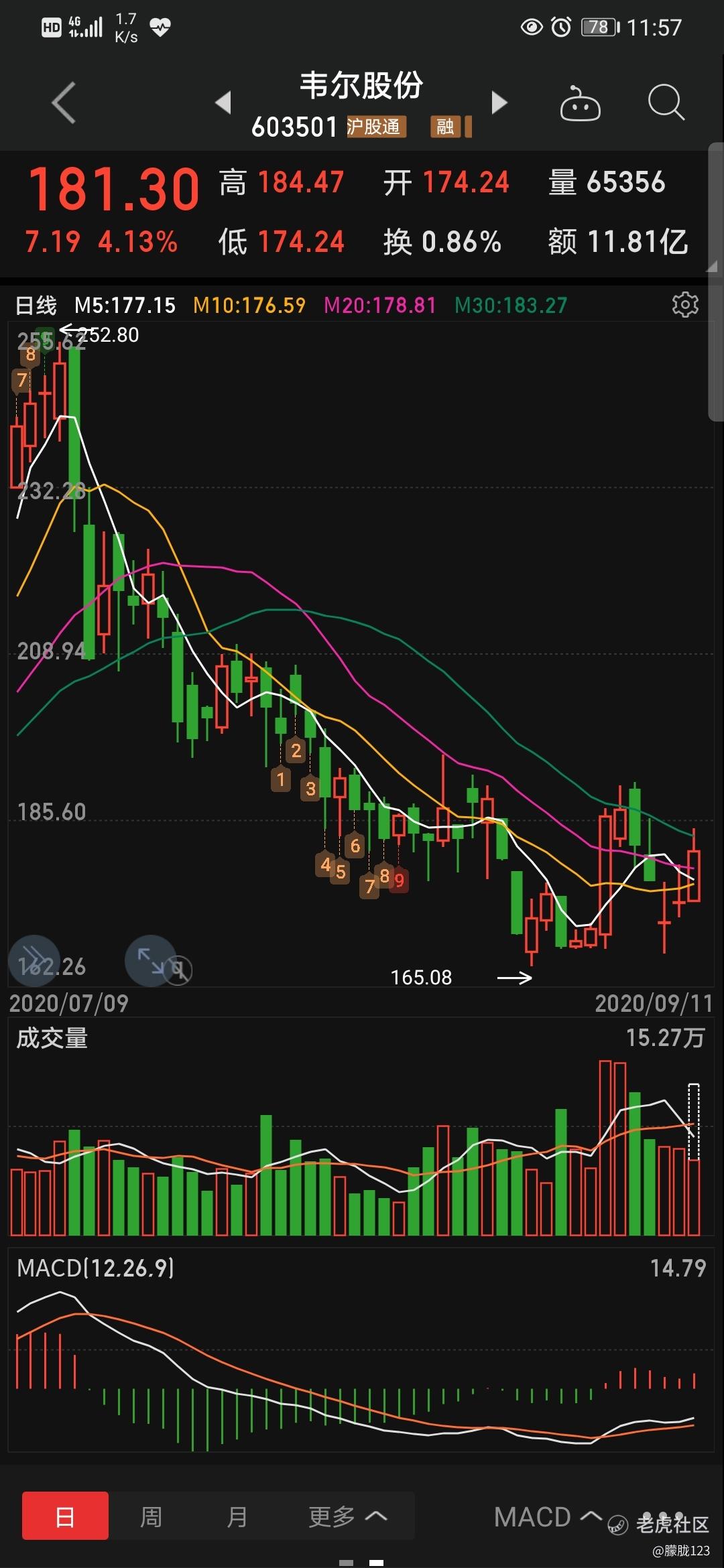The image size is (724, 1568).
Task: Open chart settings gear
Action: point(685,305)
